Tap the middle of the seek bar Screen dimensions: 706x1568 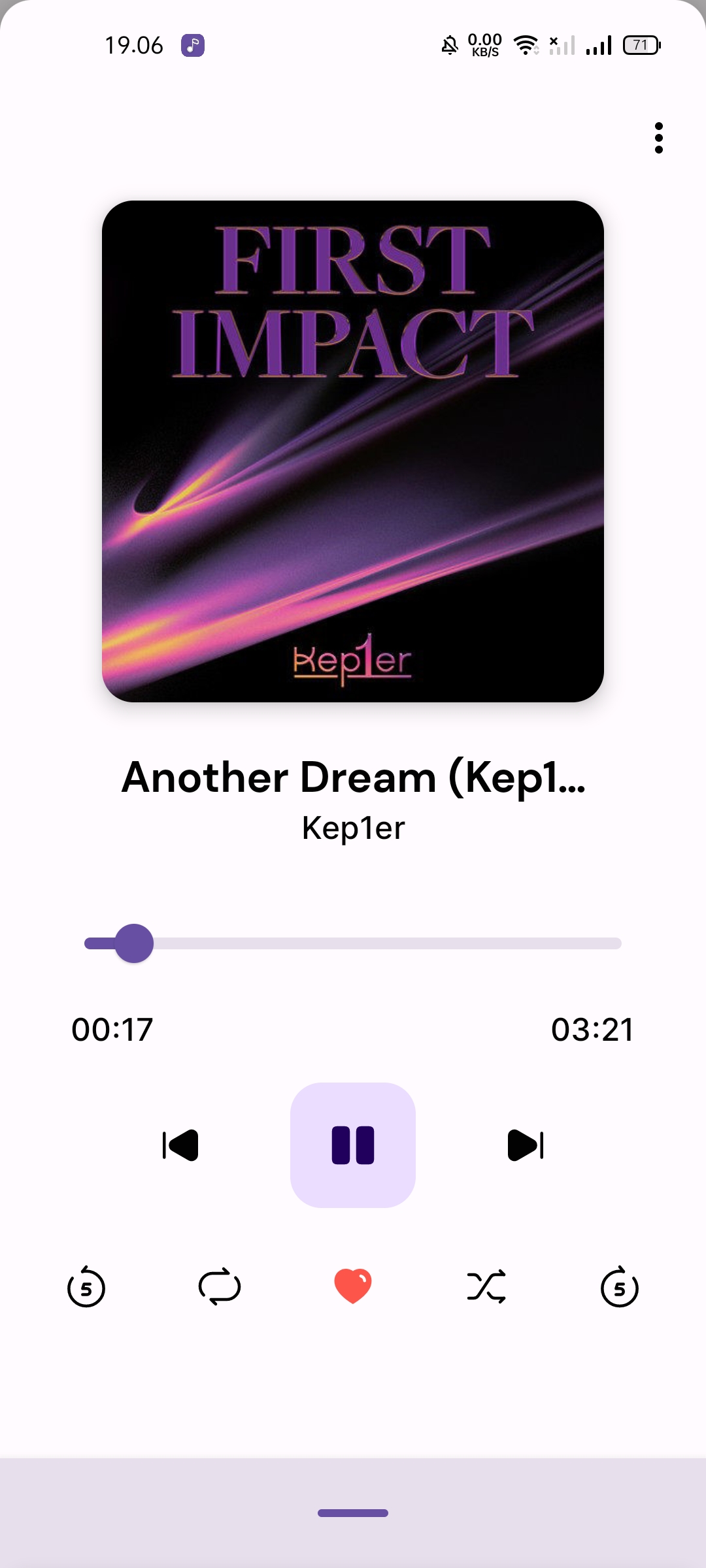[x=353, y=943]
